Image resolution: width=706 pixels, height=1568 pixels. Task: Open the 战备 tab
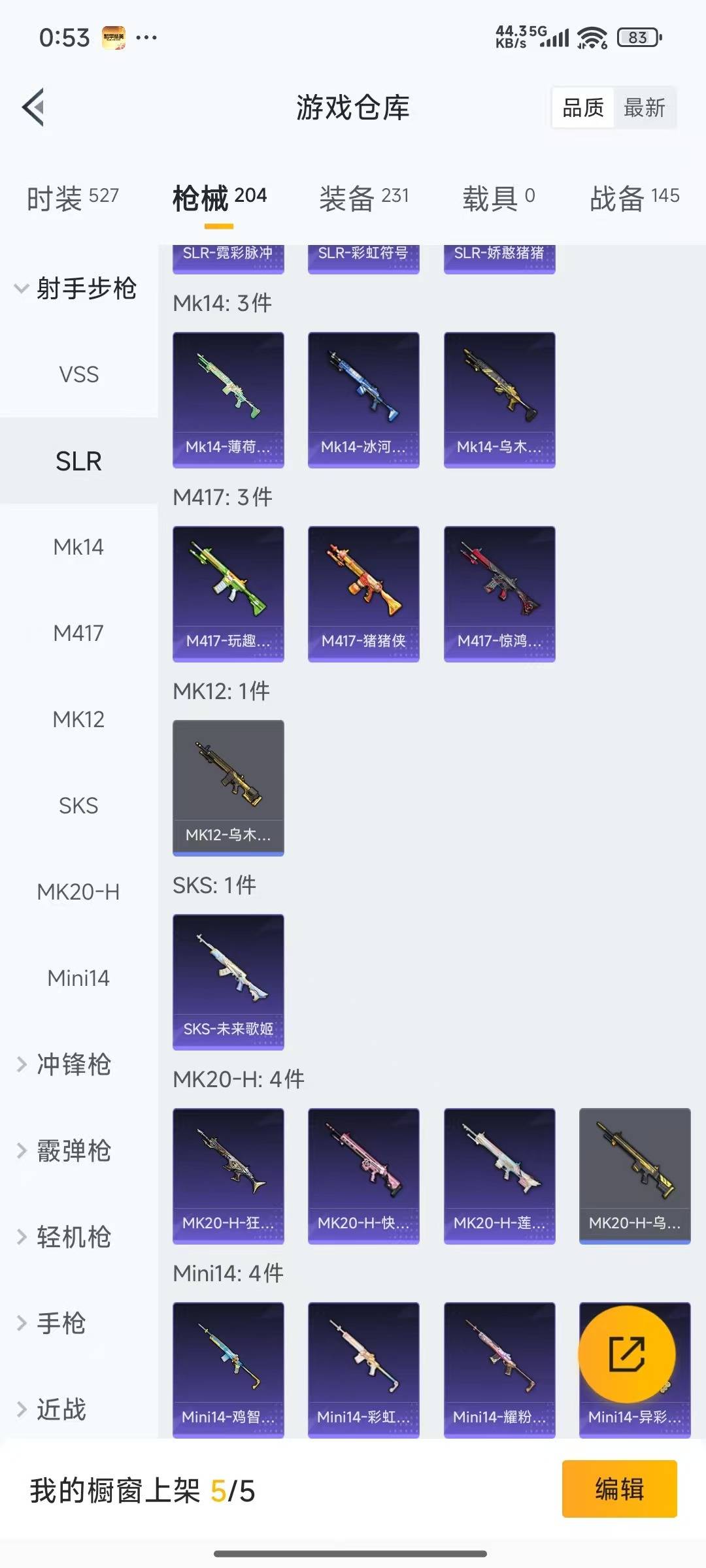pyautogui.click(x=634, y=197)
